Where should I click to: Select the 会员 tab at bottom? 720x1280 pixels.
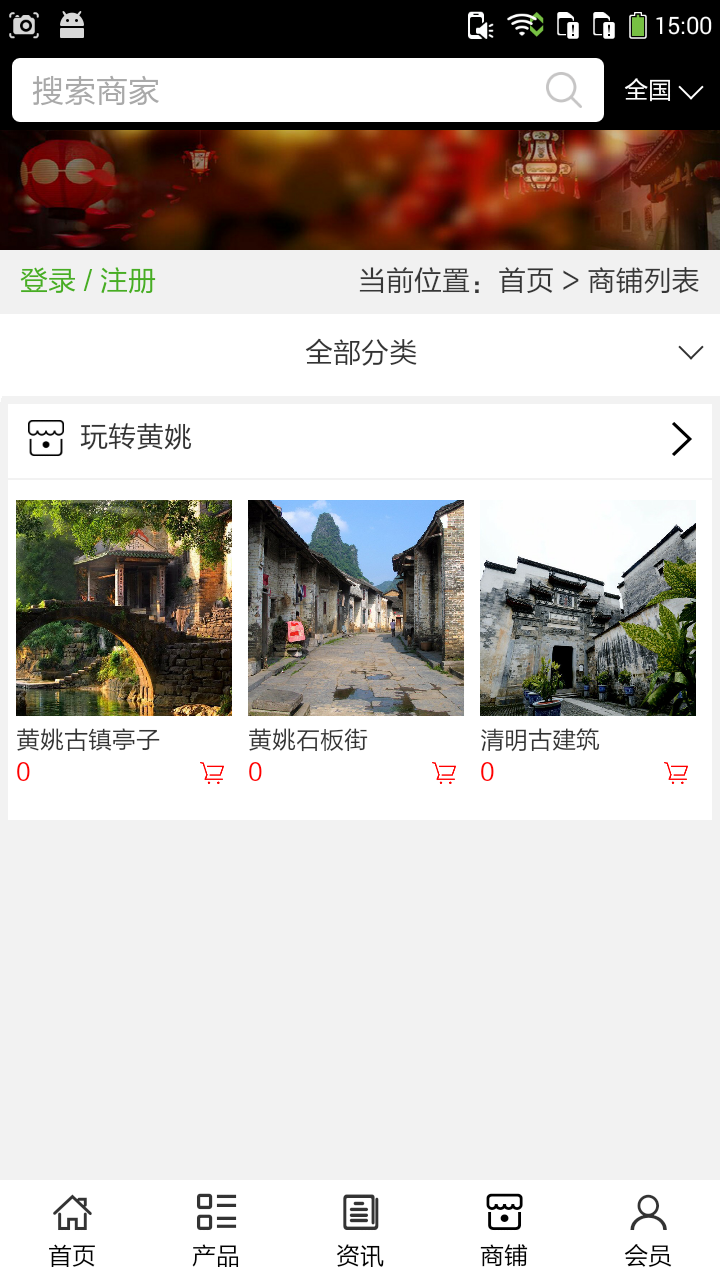(647, 1225)
